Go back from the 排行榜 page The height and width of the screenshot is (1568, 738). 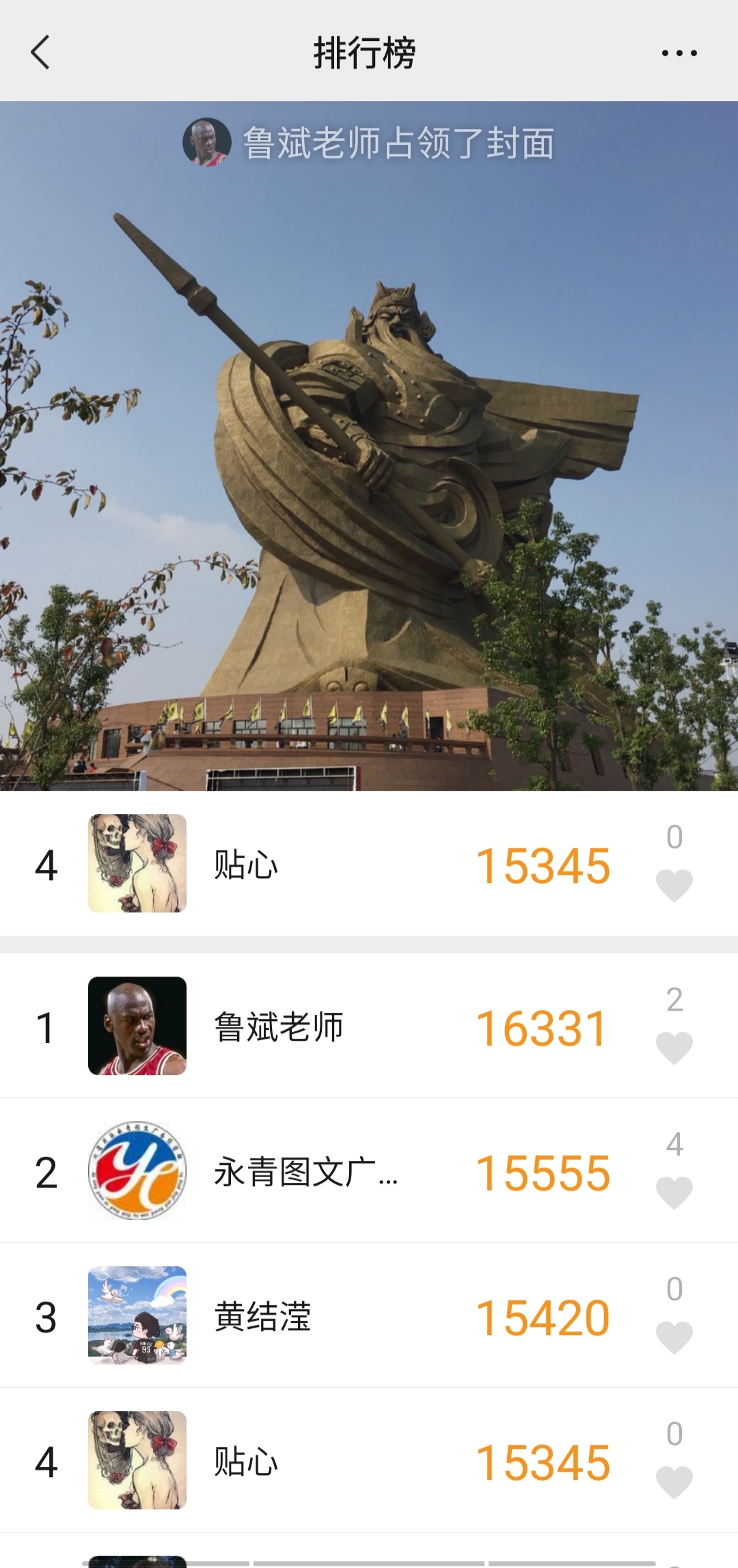pos(41,53)
